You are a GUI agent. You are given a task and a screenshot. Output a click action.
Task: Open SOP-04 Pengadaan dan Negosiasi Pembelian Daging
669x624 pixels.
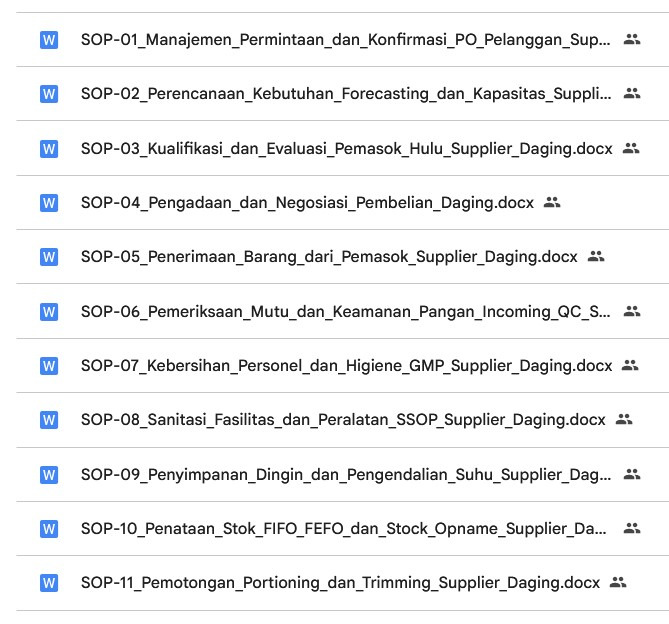[x=307, y=202]
